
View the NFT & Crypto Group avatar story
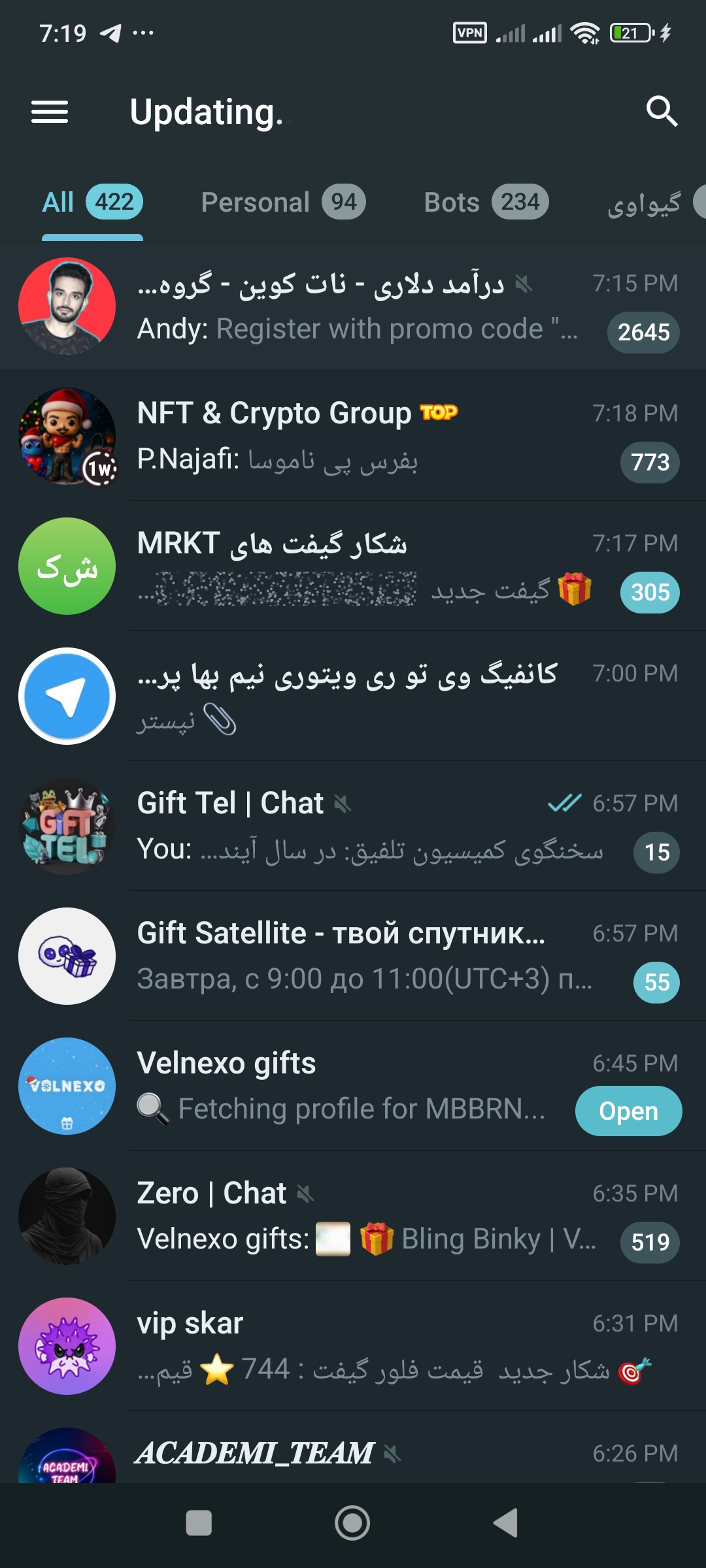point(67,436)
